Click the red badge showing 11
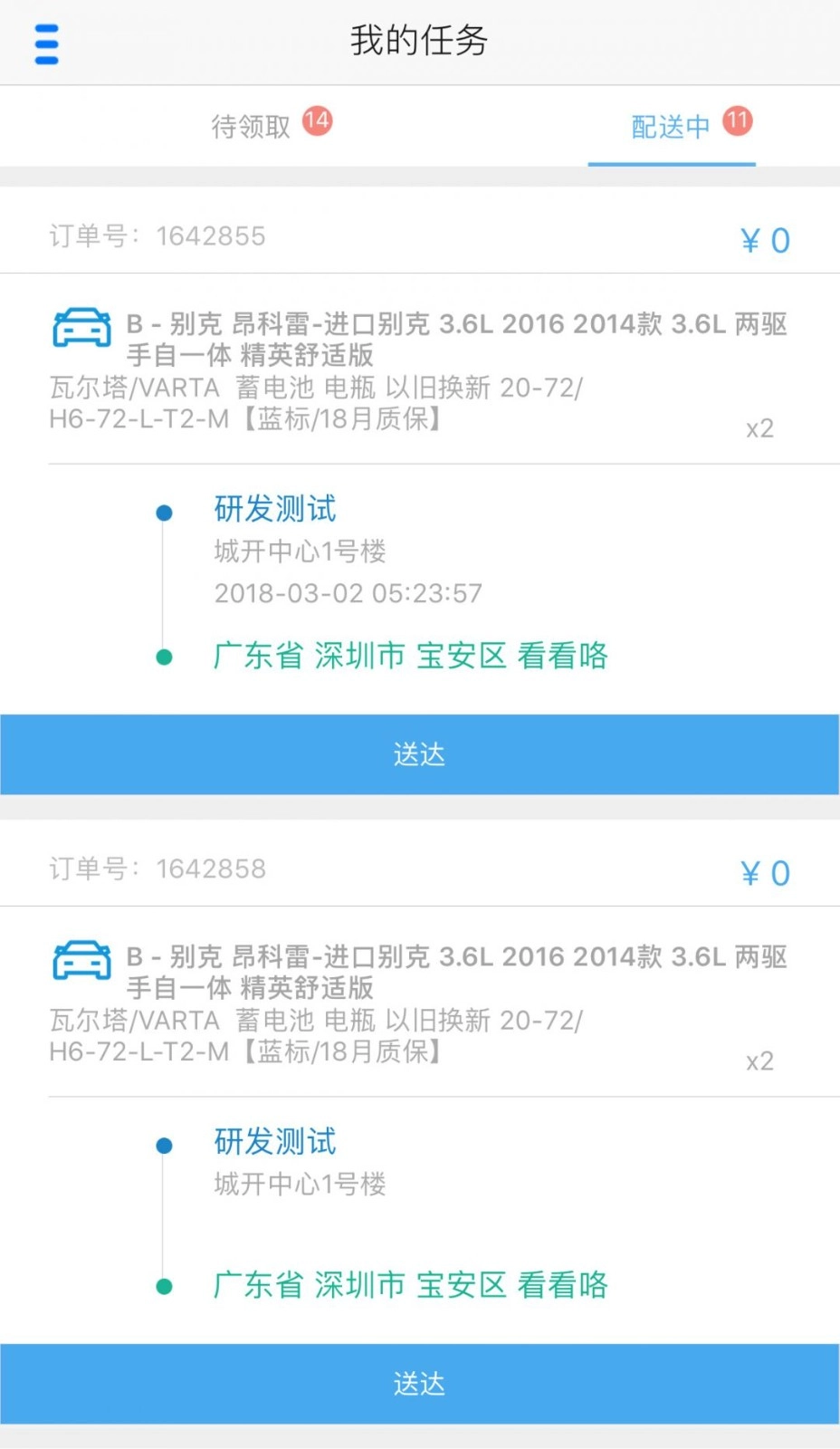The image size is (840, 1449). pyautogui.click(x=736, y=119)
